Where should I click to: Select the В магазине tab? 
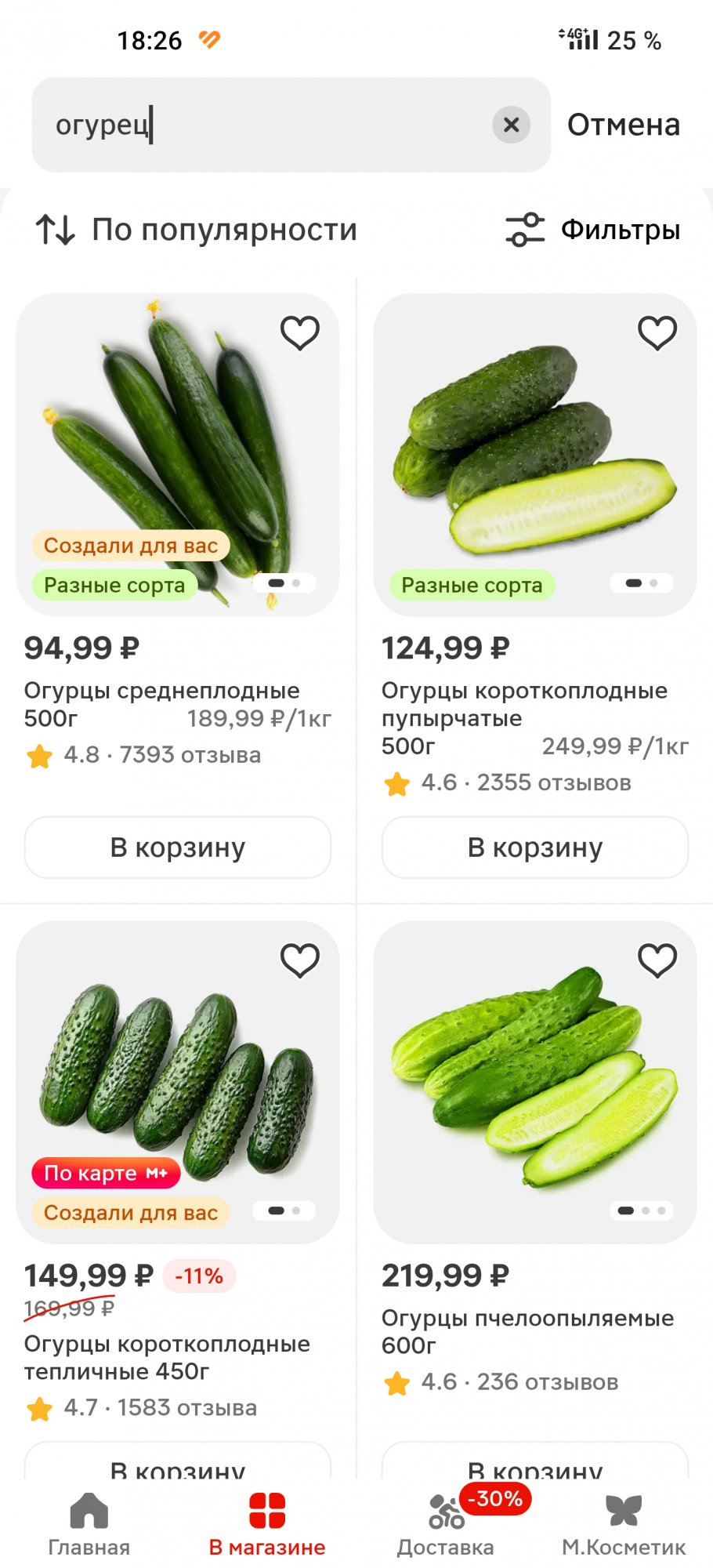click(267, 1525)
